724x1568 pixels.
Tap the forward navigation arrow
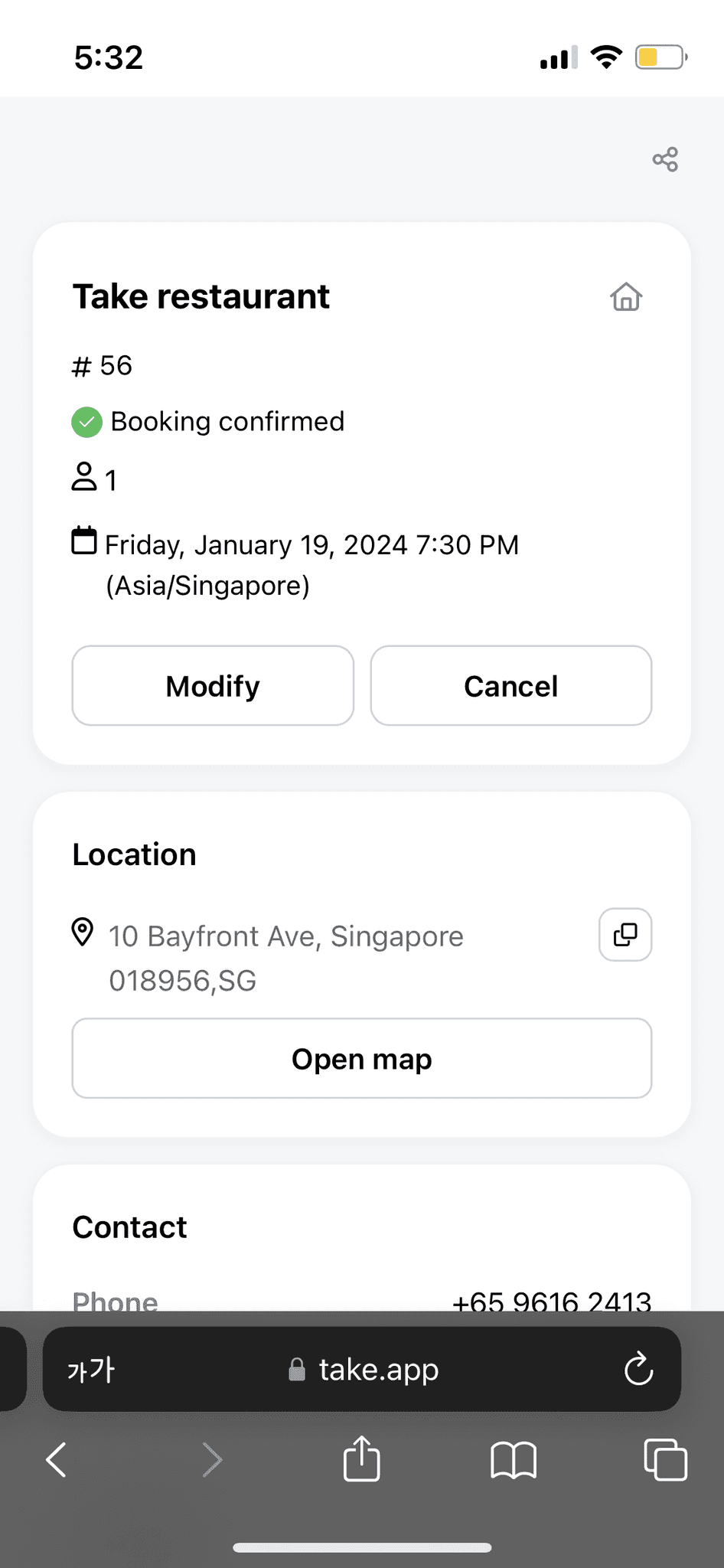point(211,1459)
